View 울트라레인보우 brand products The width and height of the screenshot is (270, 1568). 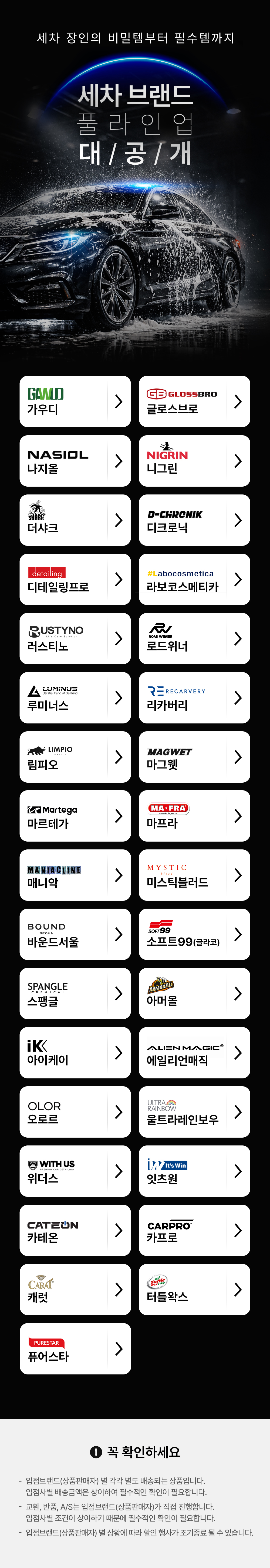point(194,1111)
